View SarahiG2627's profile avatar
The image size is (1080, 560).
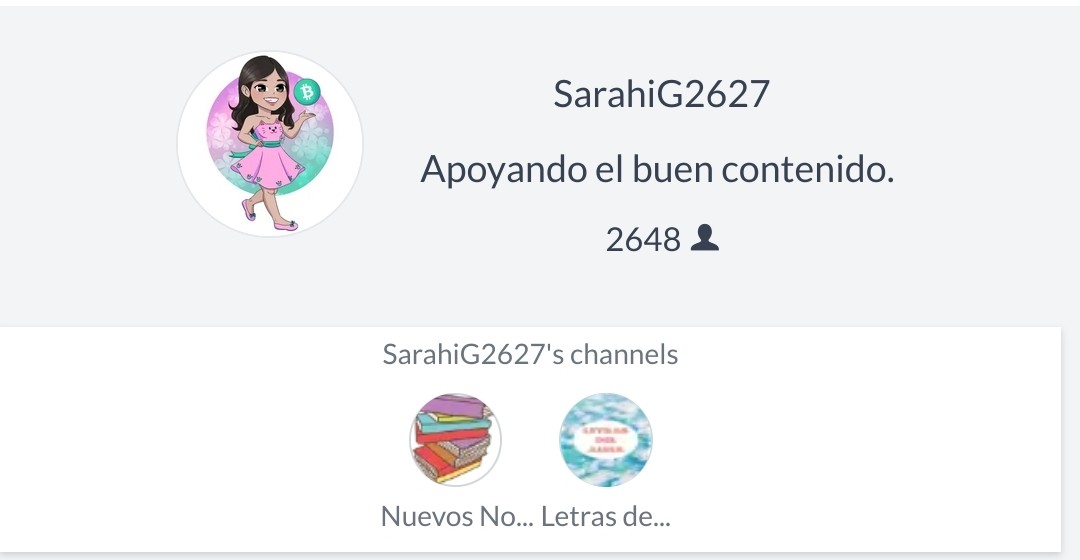(x=270, y=144)
